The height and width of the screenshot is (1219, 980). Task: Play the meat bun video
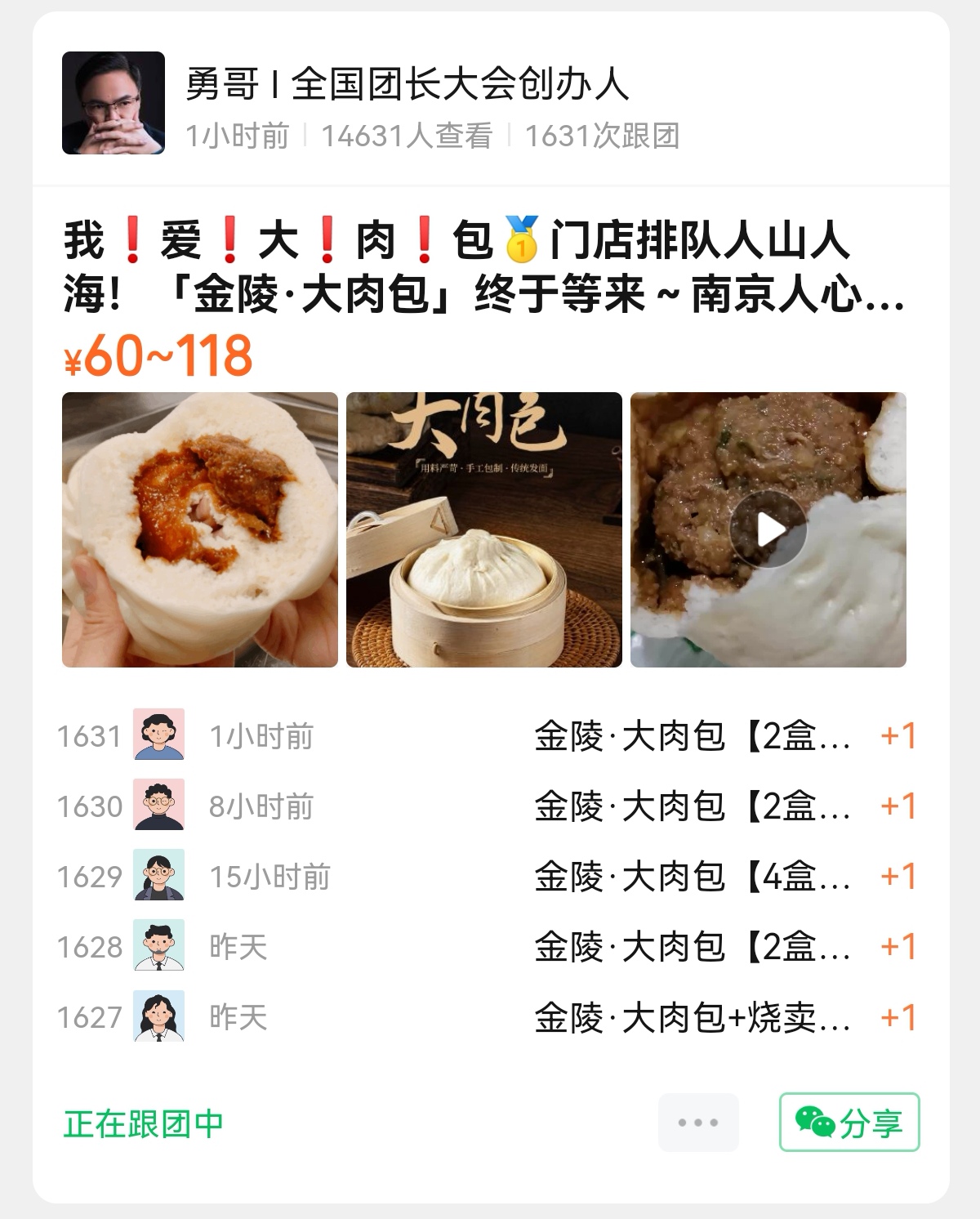pos(768,529)
